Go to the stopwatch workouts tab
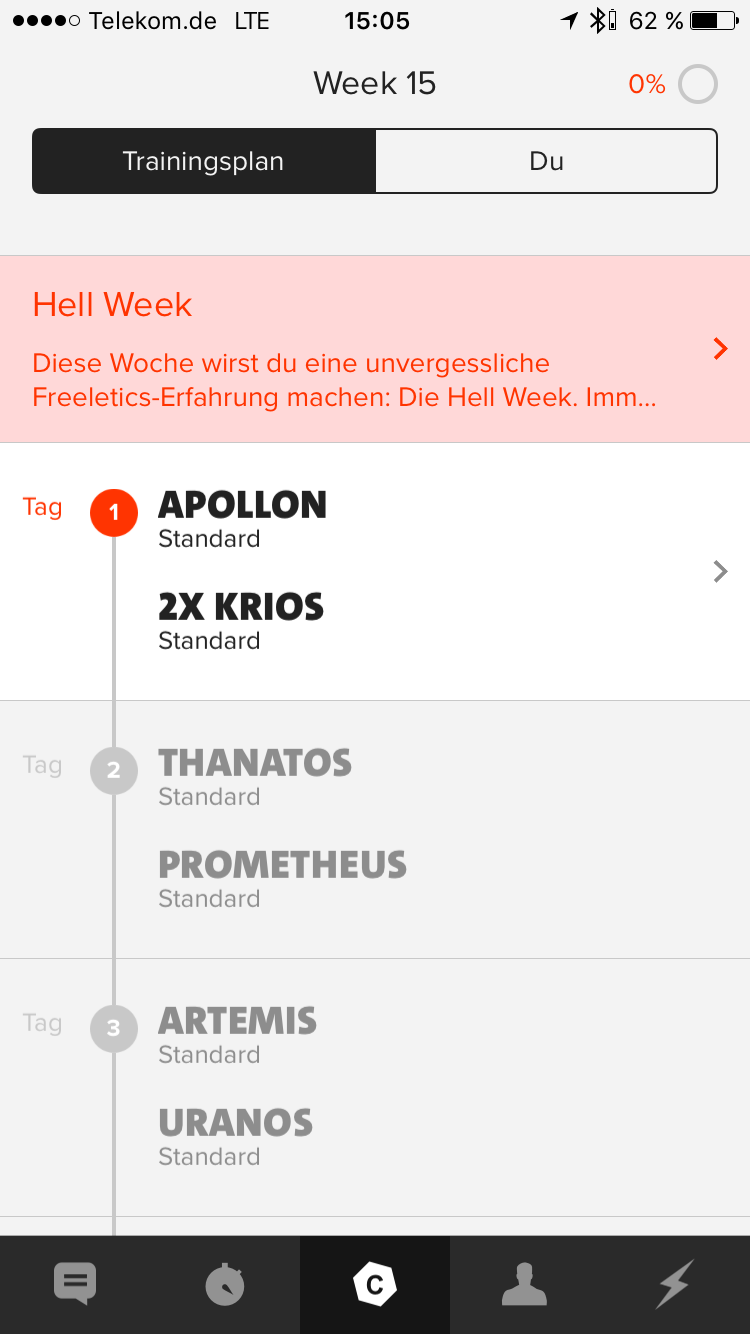 (x=225, y=1285)
